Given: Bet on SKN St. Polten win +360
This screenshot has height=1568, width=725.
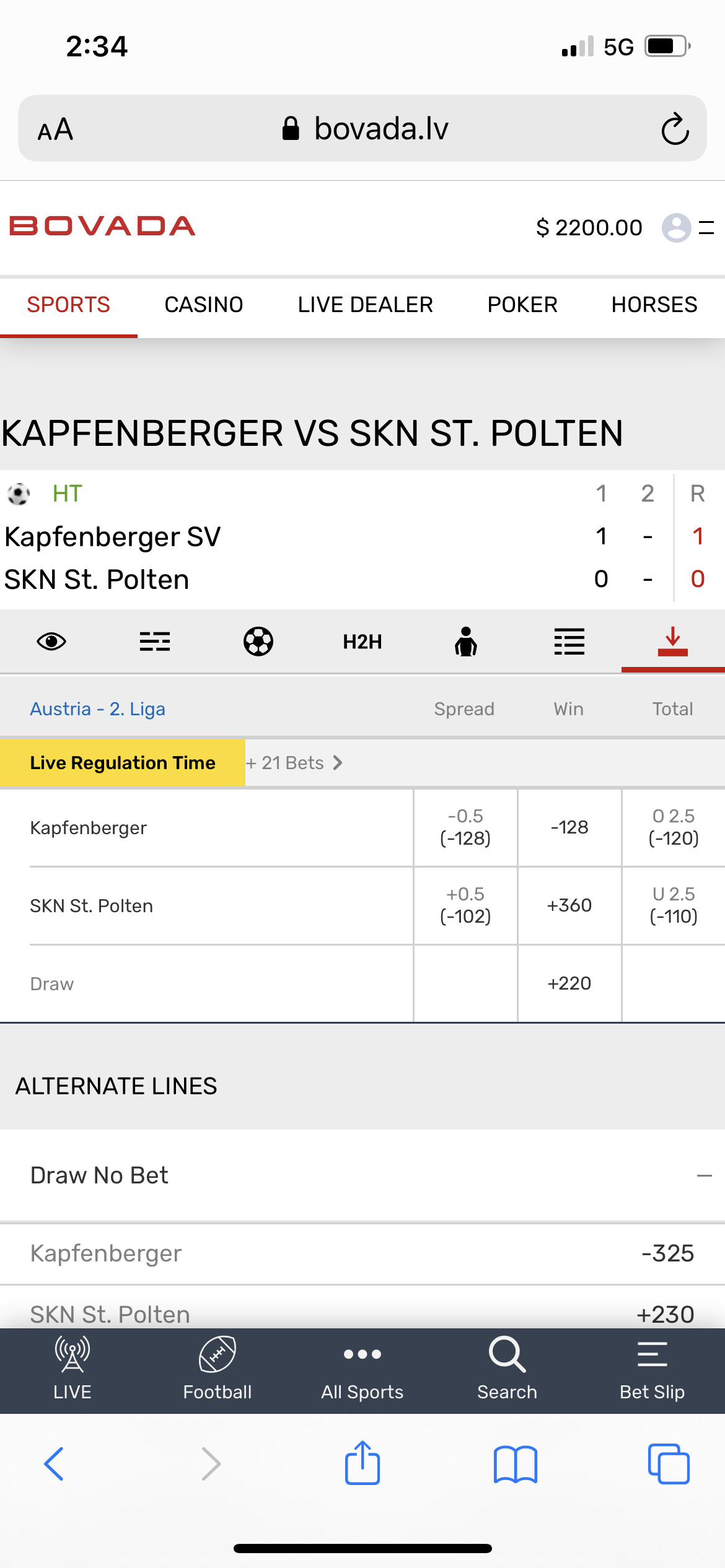Looking at the screenshot, I should [x=569, y=905].
